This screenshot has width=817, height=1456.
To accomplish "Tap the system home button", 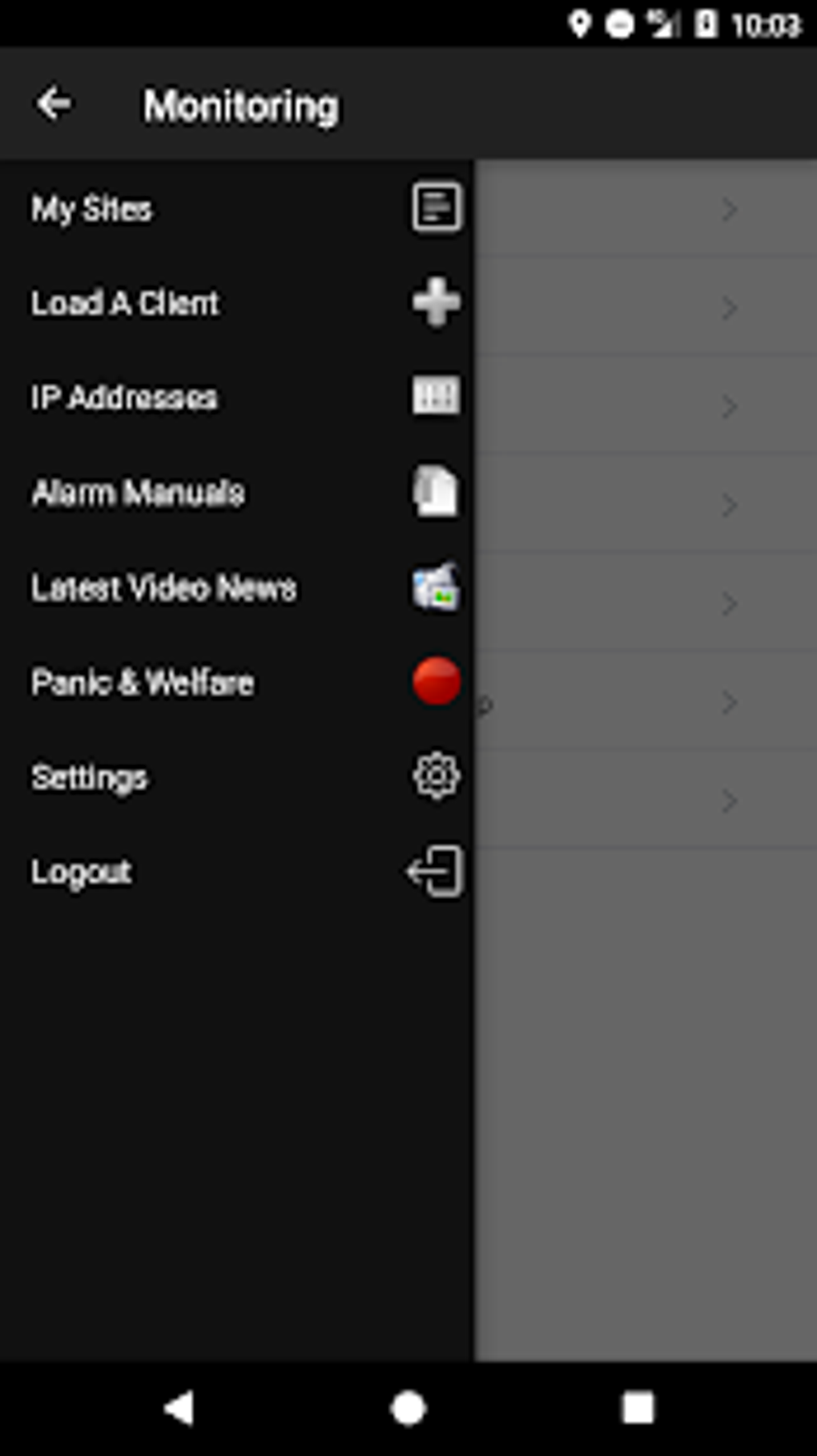I will 408,1408.
